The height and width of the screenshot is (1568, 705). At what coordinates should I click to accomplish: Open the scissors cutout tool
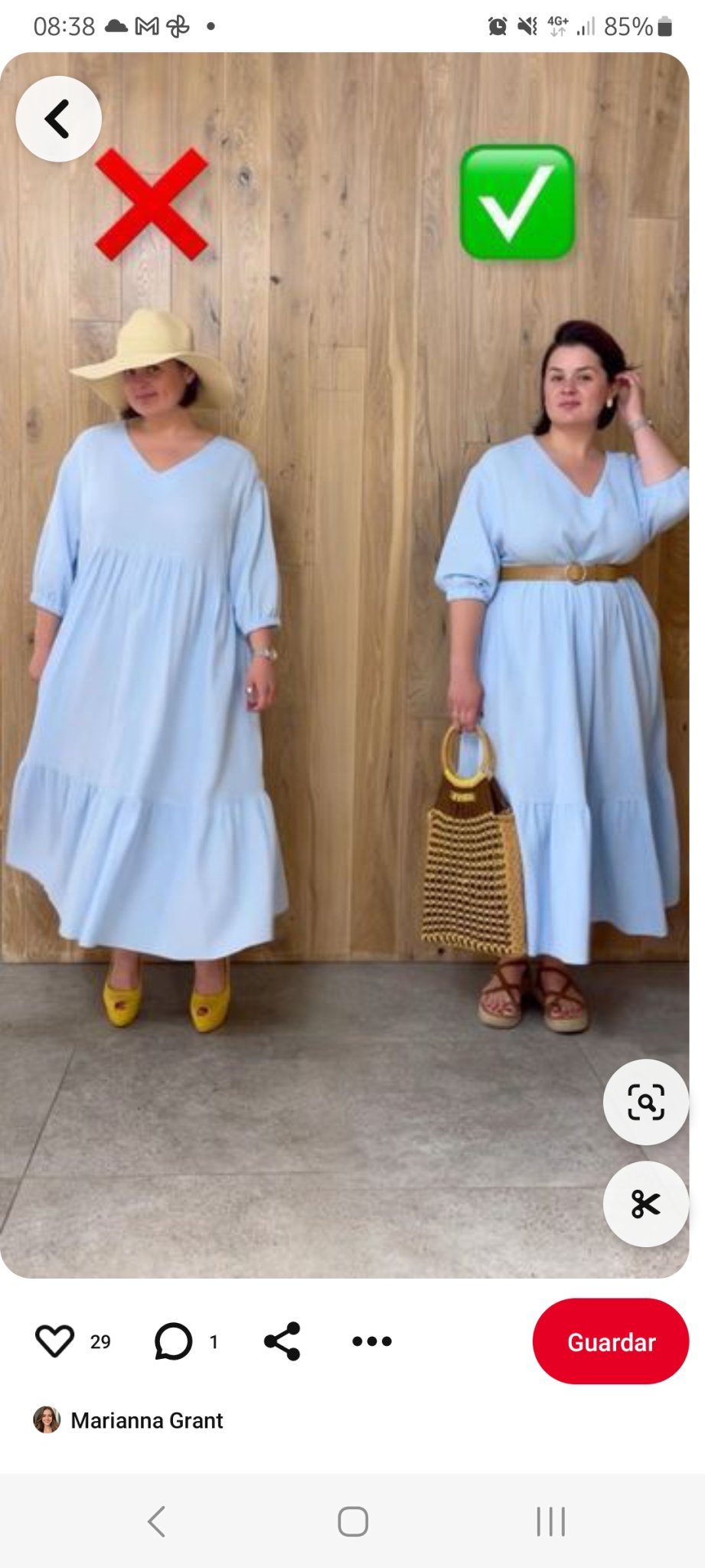click(x=645, y=1204)
